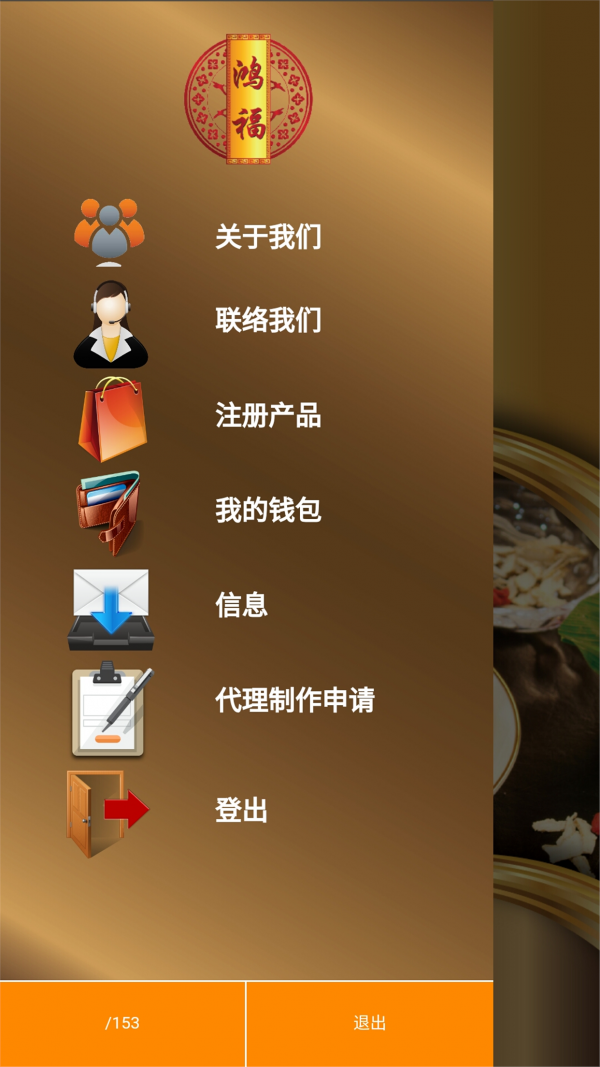Log out via 登出

(242, 810)
